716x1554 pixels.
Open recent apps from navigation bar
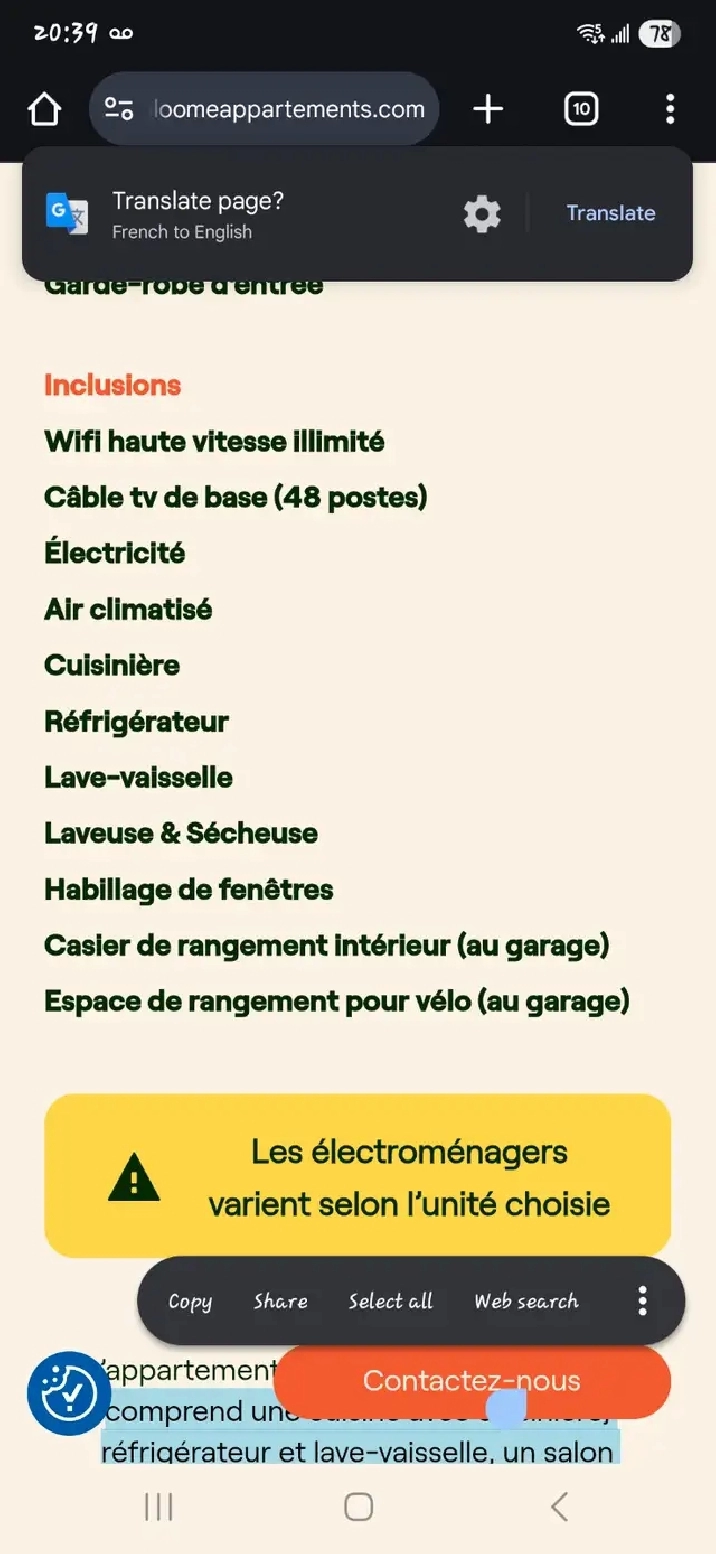point(159,1506)
